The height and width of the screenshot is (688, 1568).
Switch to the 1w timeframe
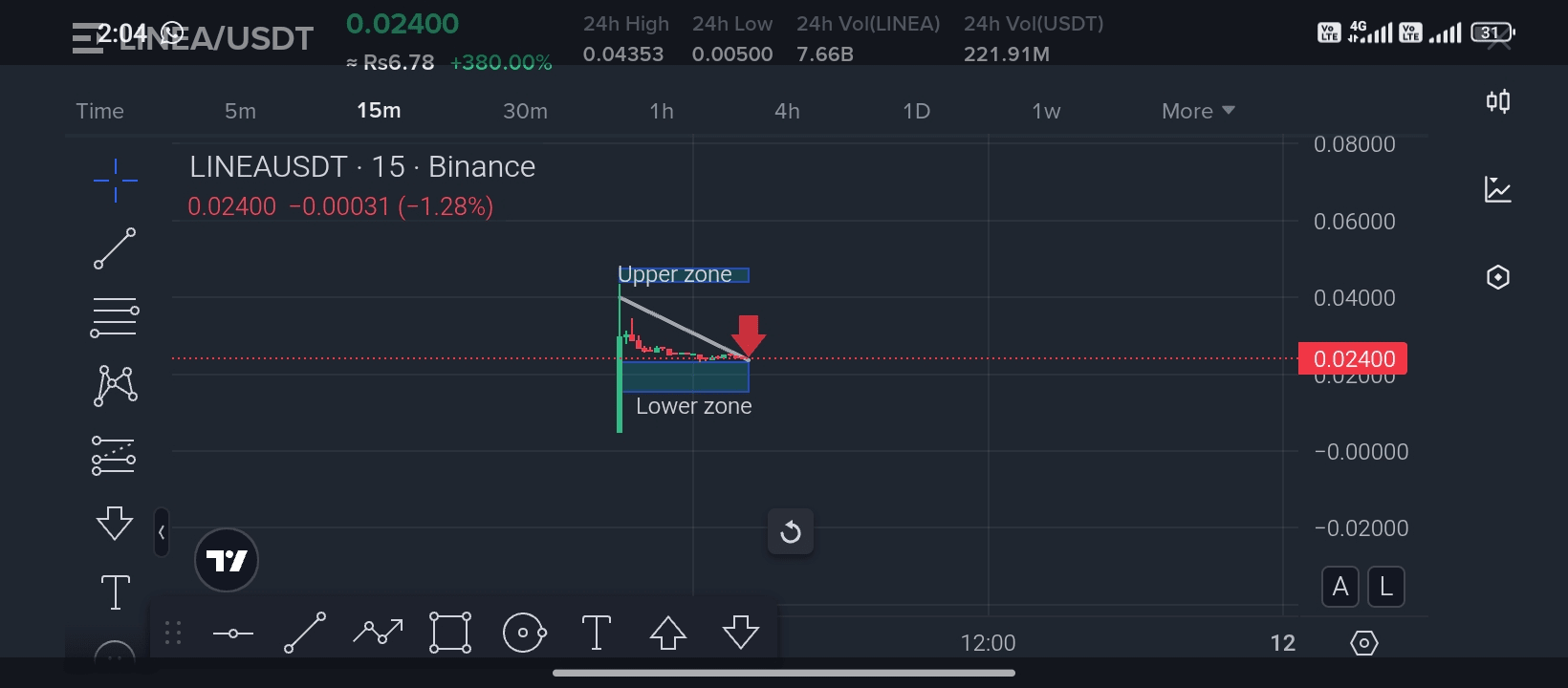pos(1046,111)
